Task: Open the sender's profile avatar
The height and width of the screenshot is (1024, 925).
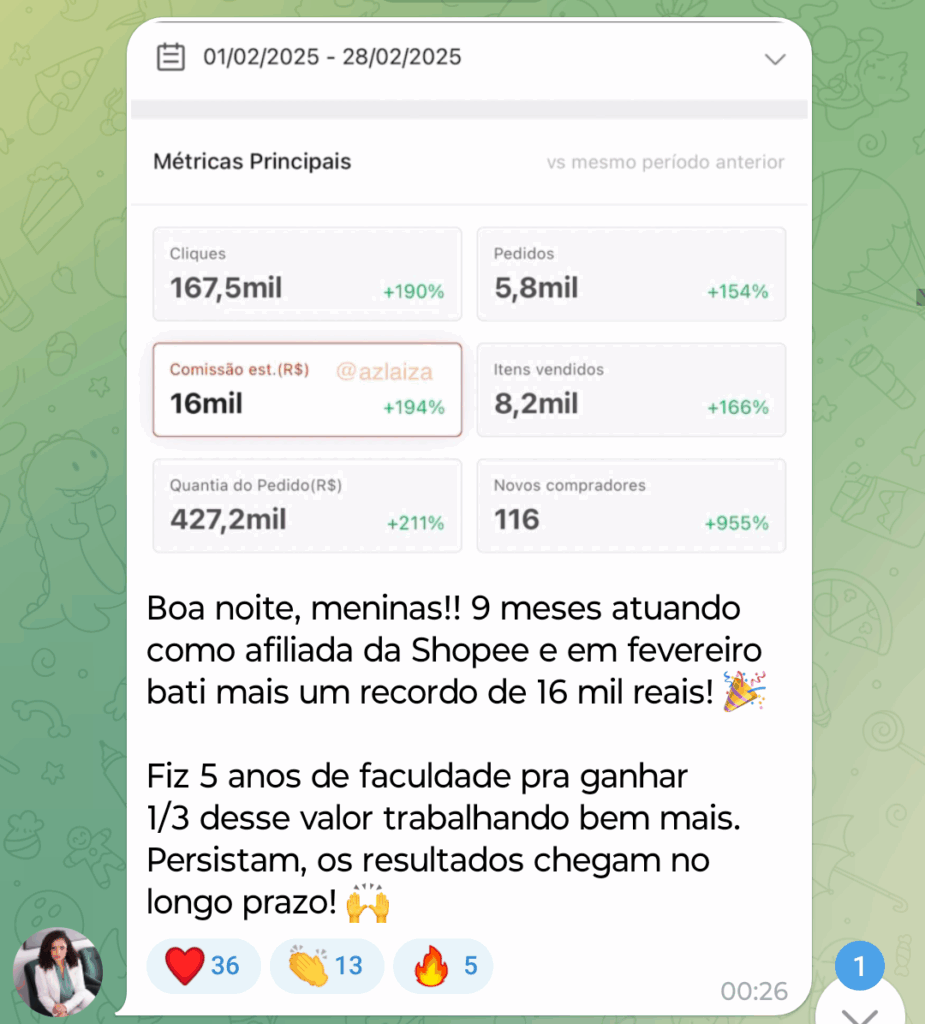Action: 58,972
